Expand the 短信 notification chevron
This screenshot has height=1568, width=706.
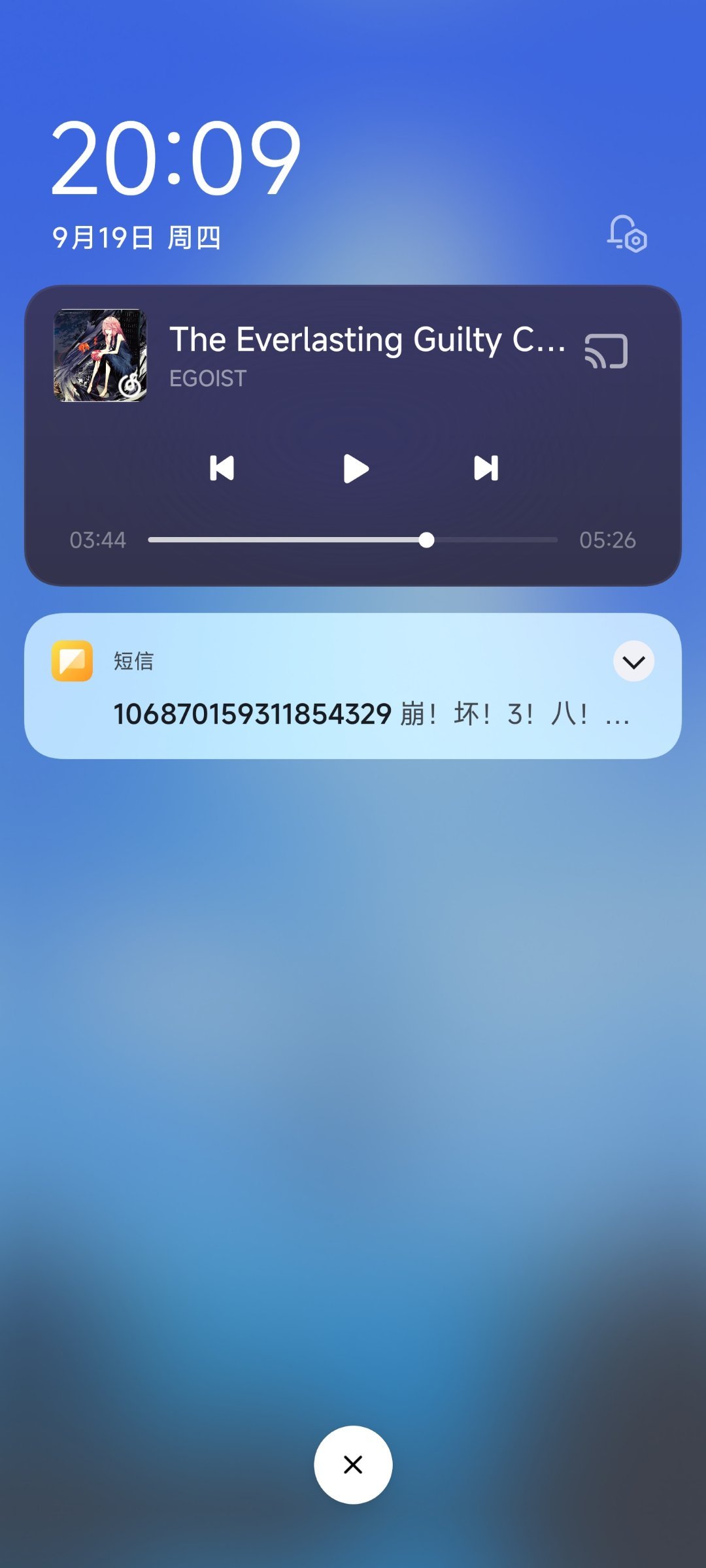click(633, 661)
